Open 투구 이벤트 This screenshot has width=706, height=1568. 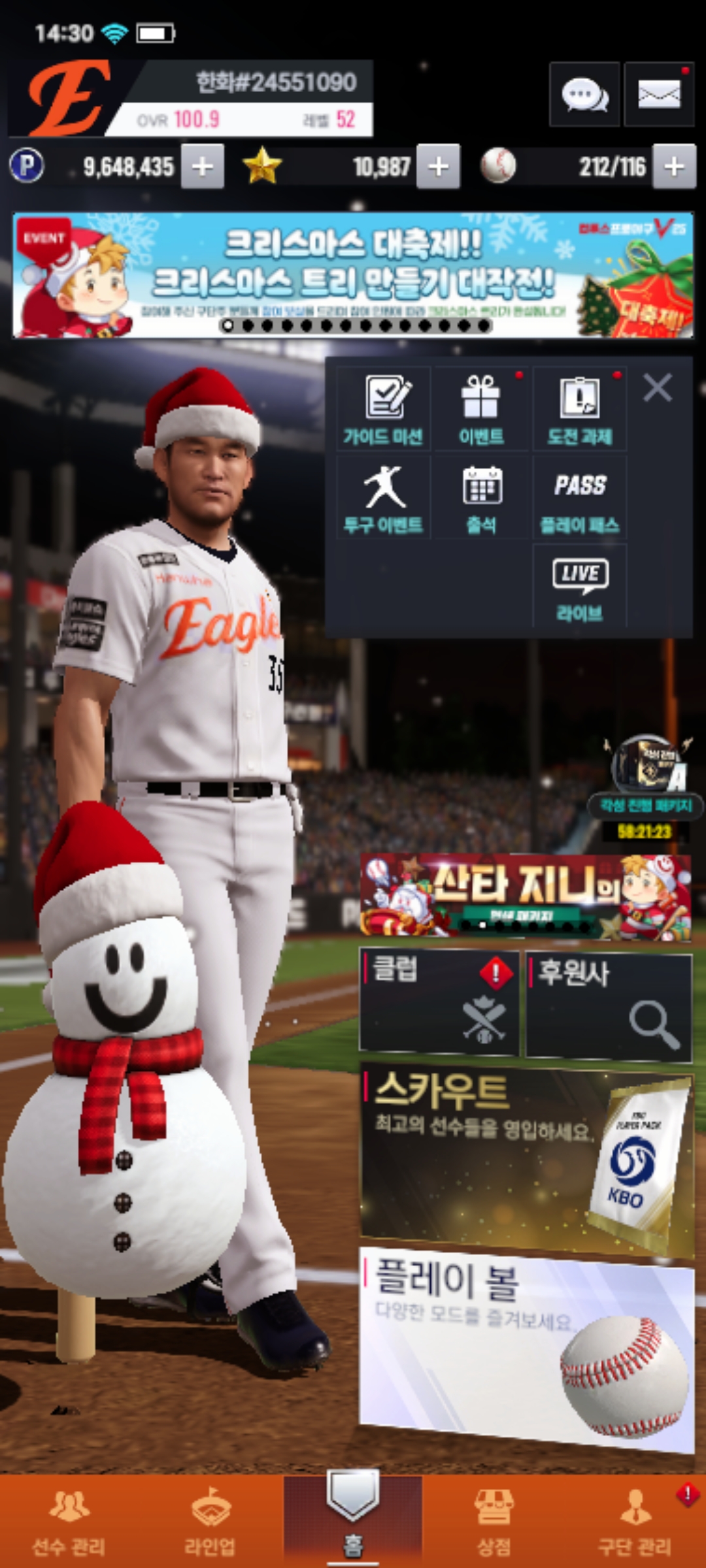pos(384,498)
